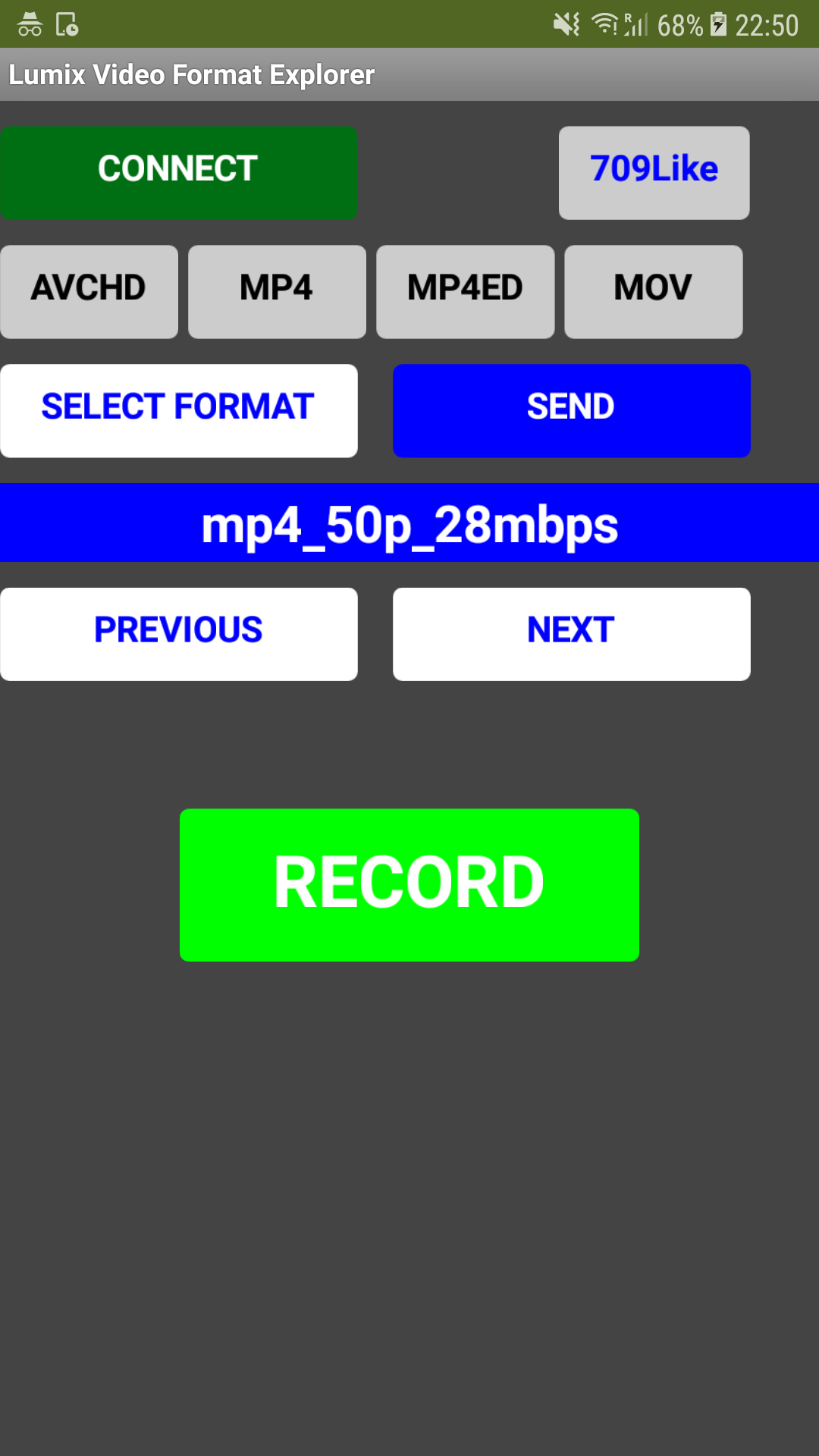Choose the MP4 format group
The height and width of the screenshot is (1456, 819).
click(278, 292)
